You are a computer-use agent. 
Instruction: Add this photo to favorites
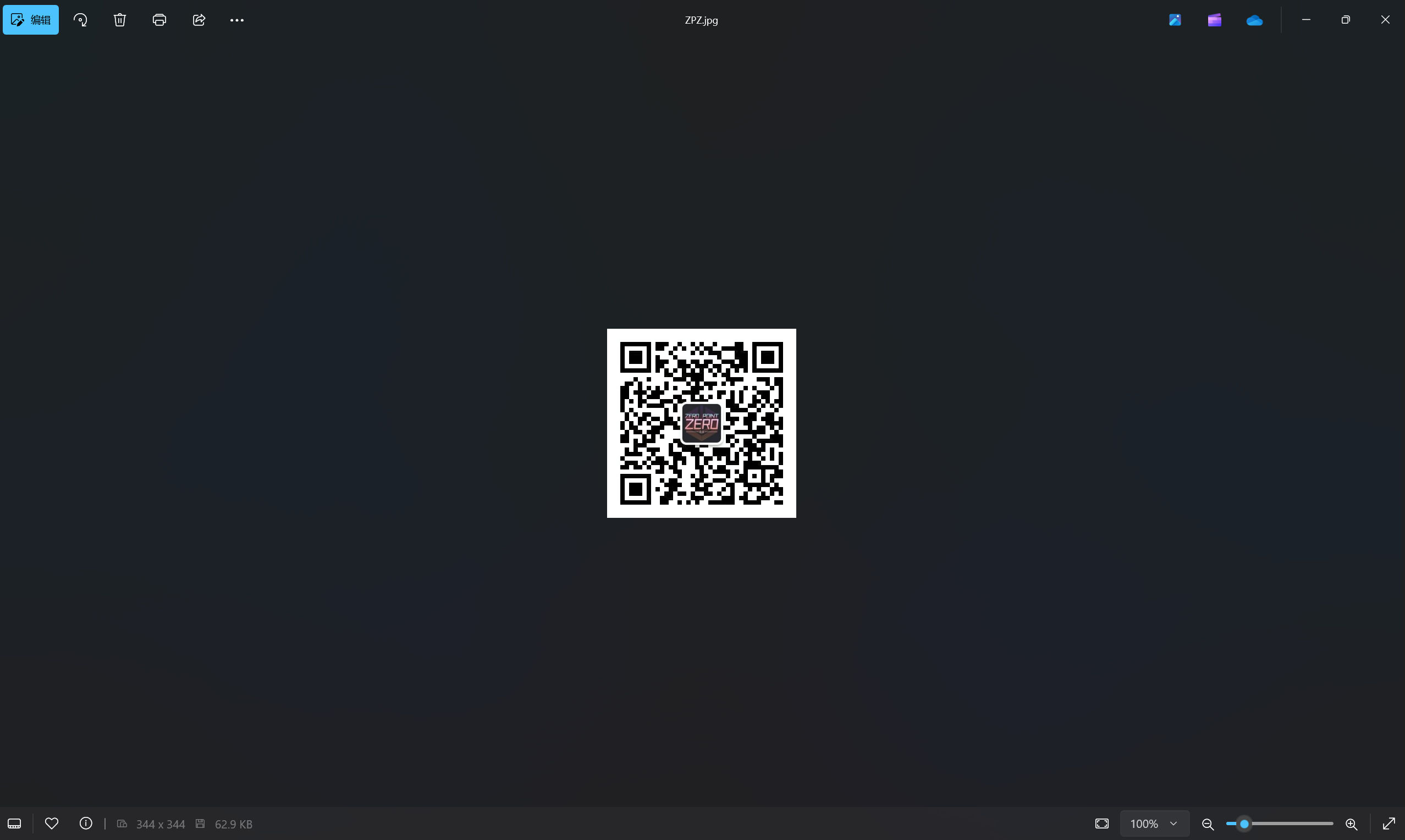(52, 824)
